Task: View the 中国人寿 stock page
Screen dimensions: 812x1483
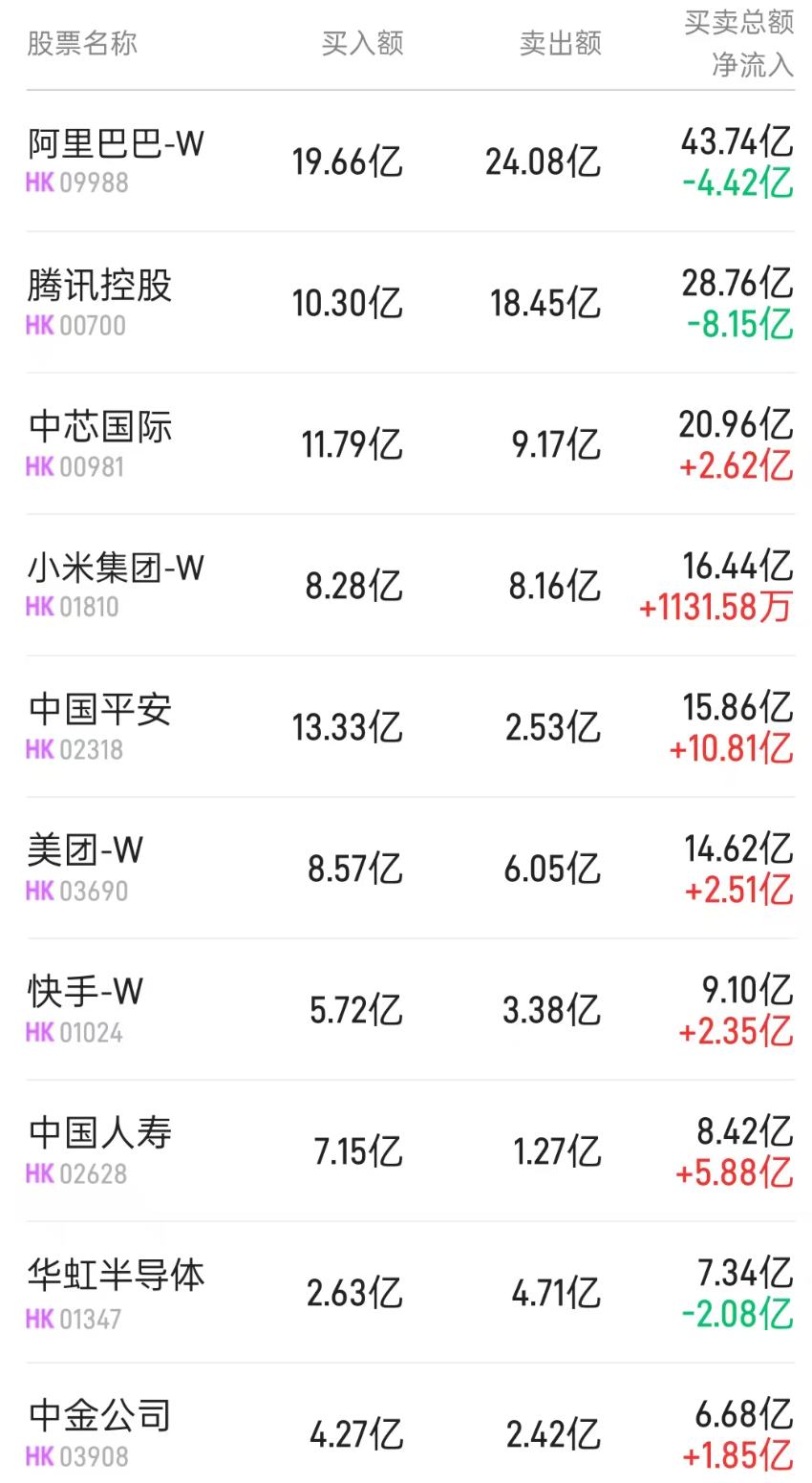Action: 98,1133
